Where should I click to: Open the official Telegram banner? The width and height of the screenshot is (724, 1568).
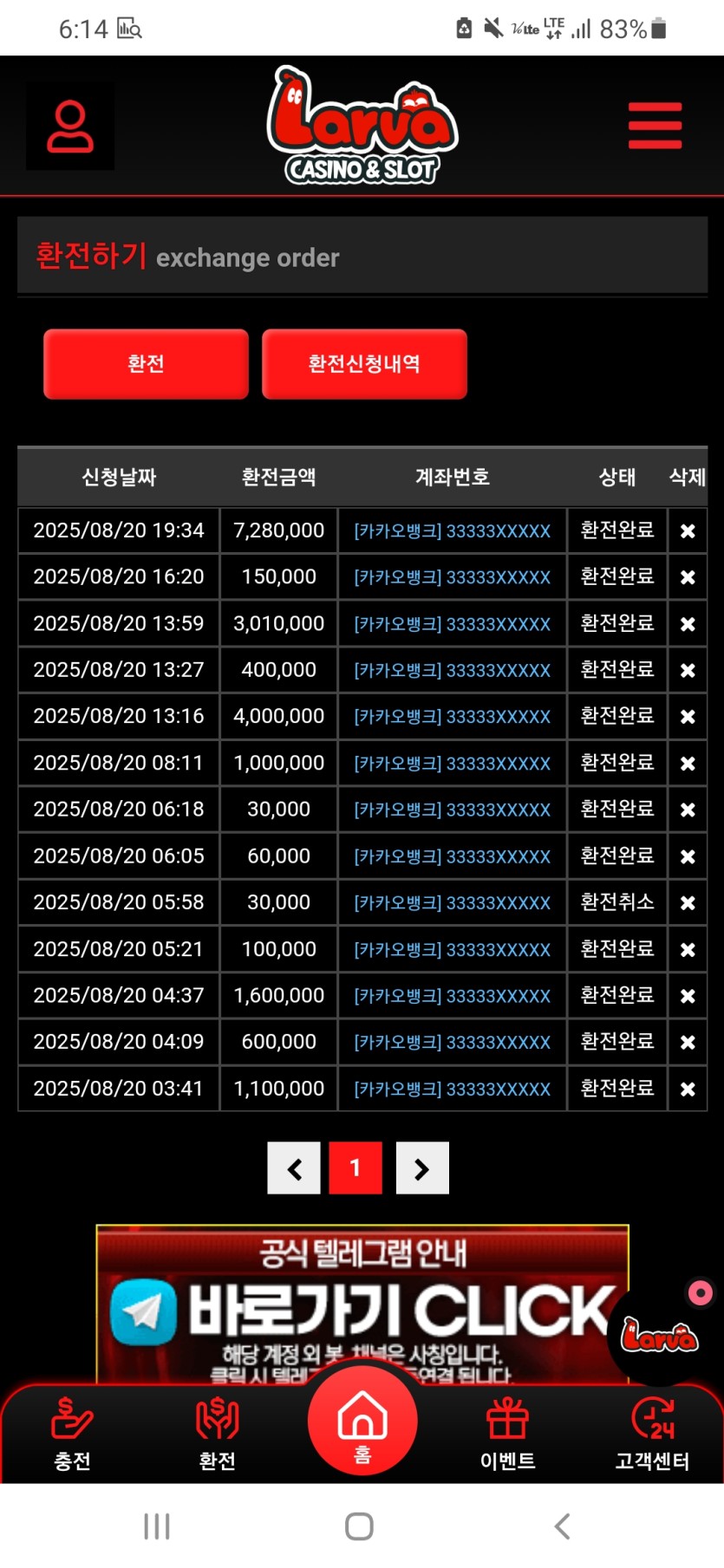(x=362, y=1300)
